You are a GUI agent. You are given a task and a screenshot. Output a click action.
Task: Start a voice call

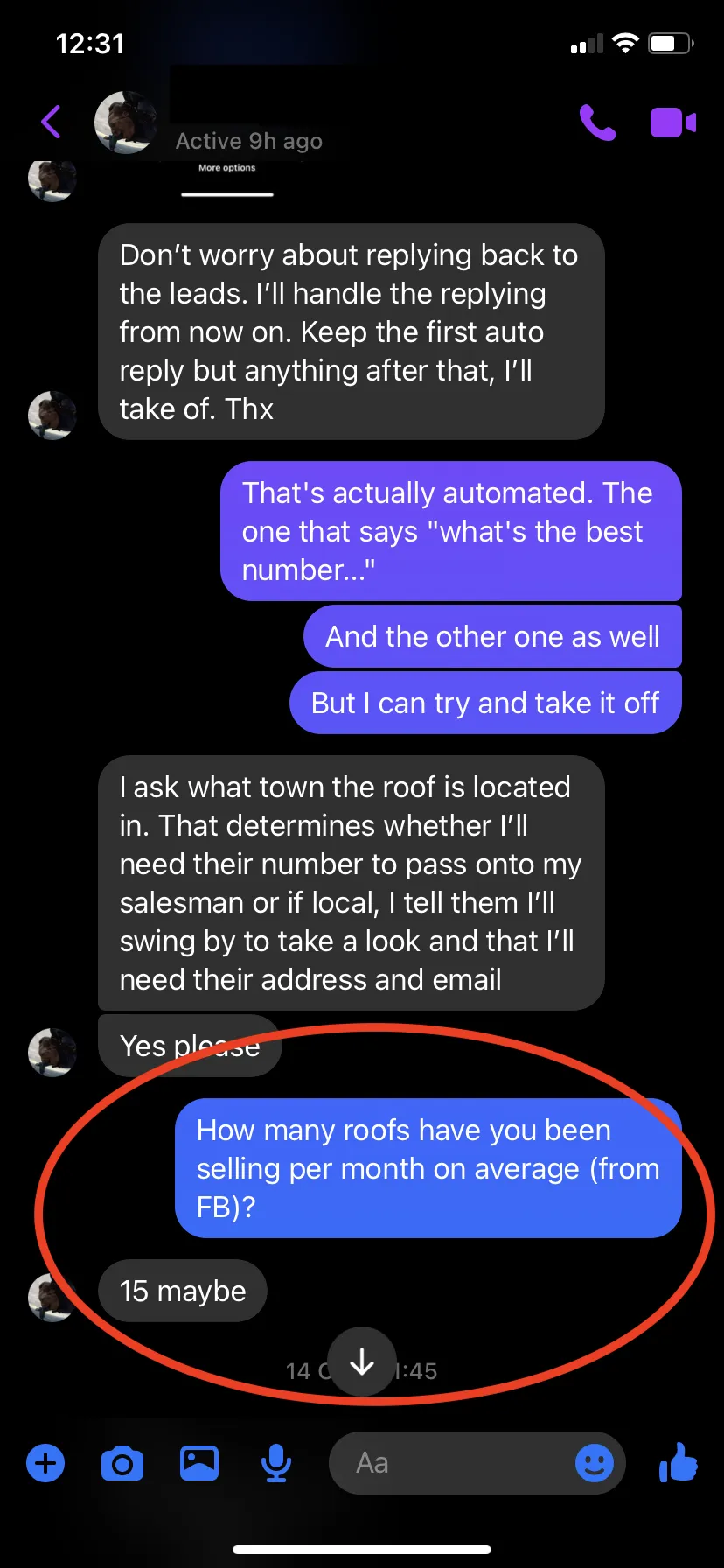click(598, 122)
